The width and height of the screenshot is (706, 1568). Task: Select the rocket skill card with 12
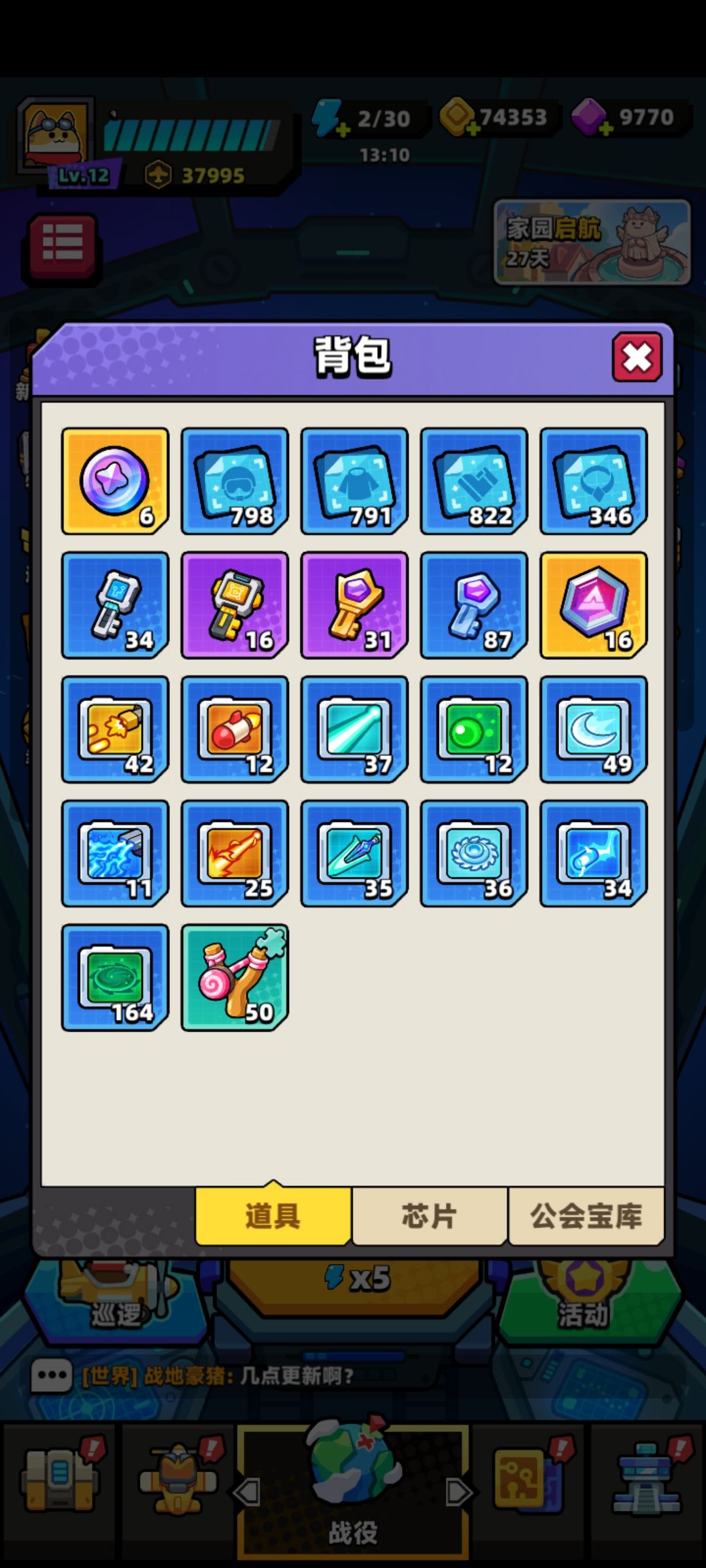235,730
